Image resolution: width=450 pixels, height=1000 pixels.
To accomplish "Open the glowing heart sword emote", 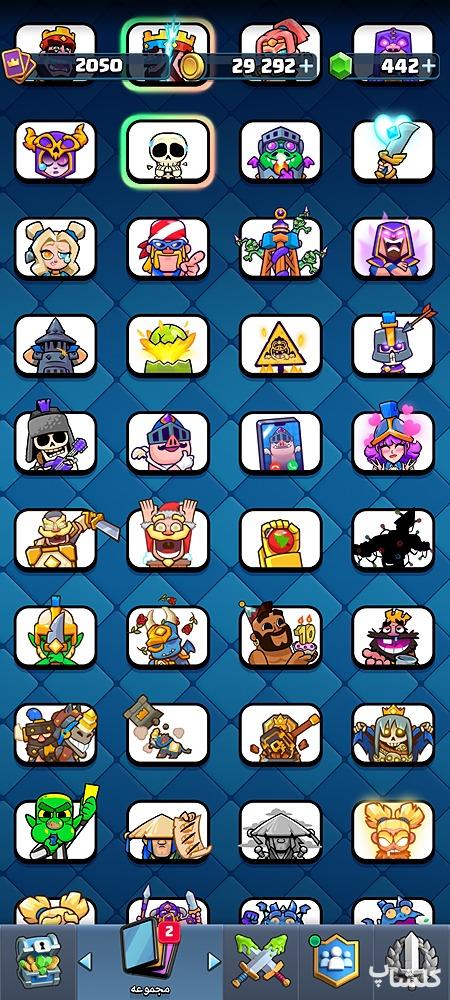I will [393, 151].
